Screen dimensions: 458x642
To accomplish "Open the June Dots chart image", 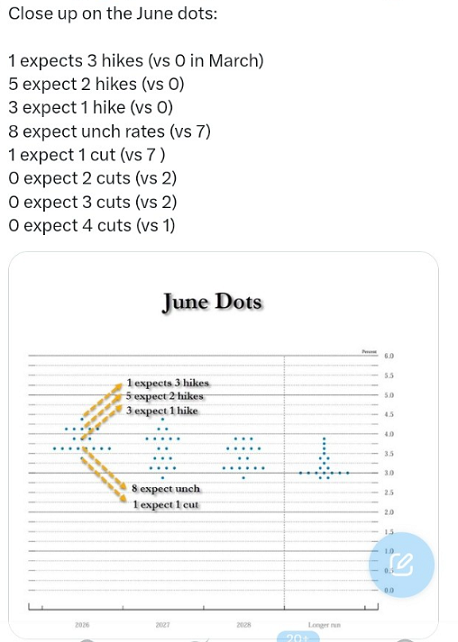I will tap(223, 445).
